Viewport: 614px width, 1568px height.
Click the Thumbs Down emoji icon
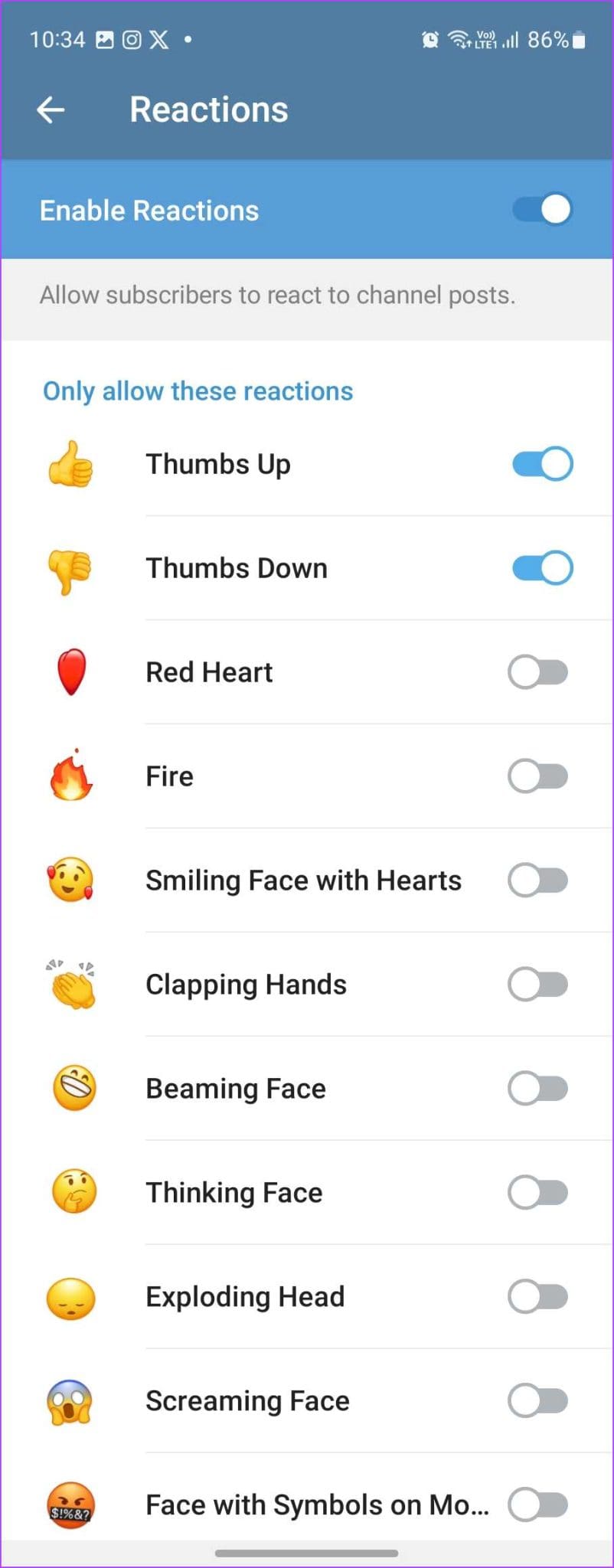[71, 567]
